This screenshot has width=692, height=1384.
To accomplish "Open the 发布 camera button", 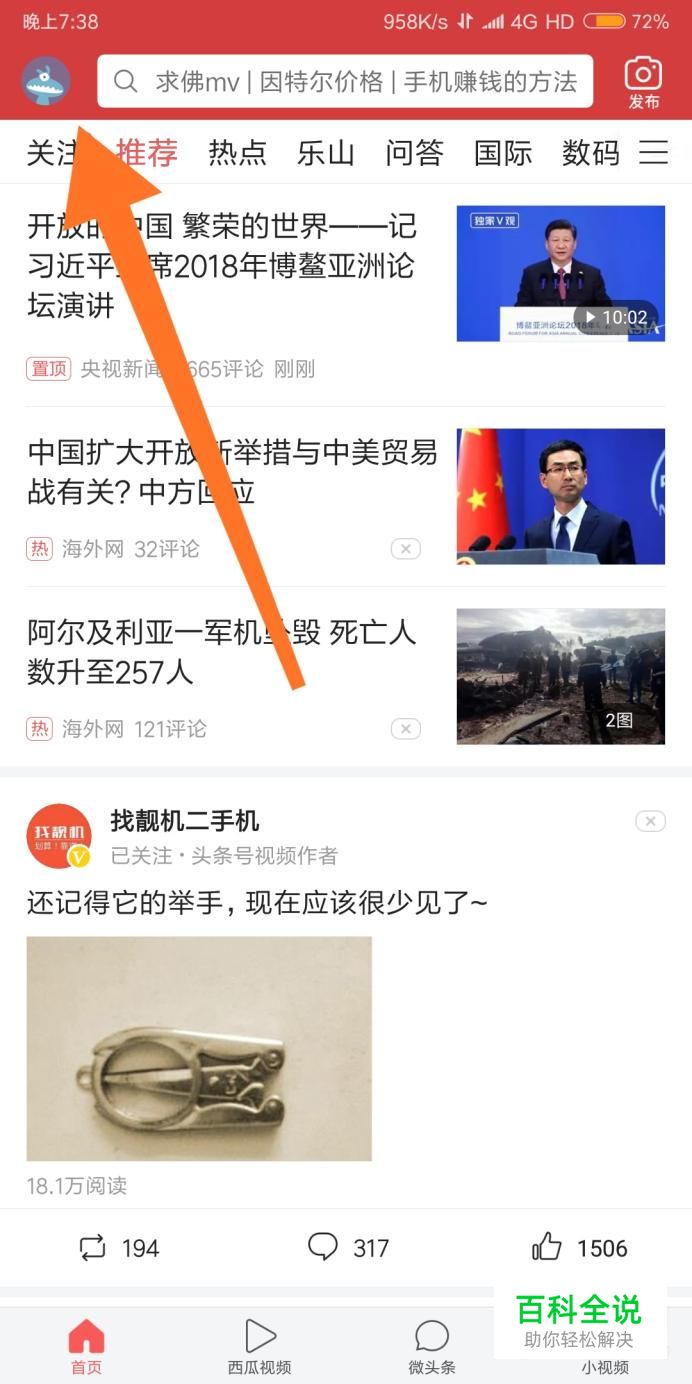I will pos(643,81).
